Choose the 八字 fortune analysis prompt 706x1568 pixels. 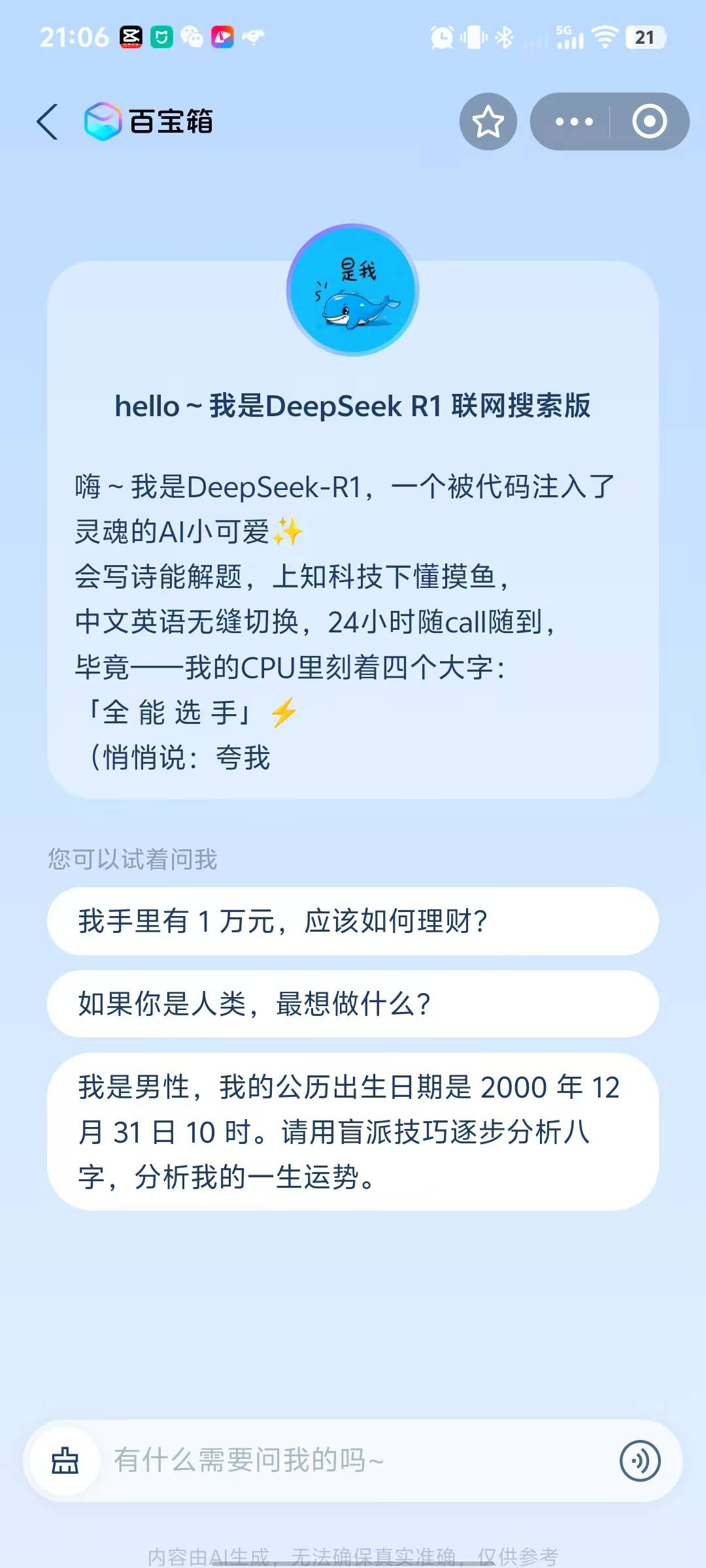(353, 1132)
